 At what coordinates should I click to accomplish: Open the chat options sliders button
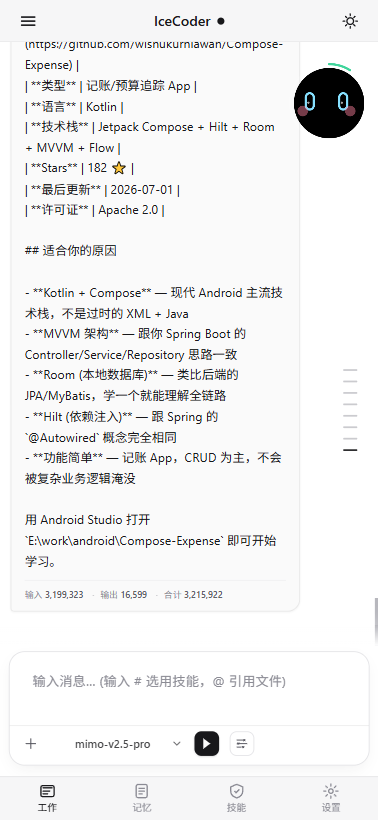pyautogui.click(x=242, y=744)
